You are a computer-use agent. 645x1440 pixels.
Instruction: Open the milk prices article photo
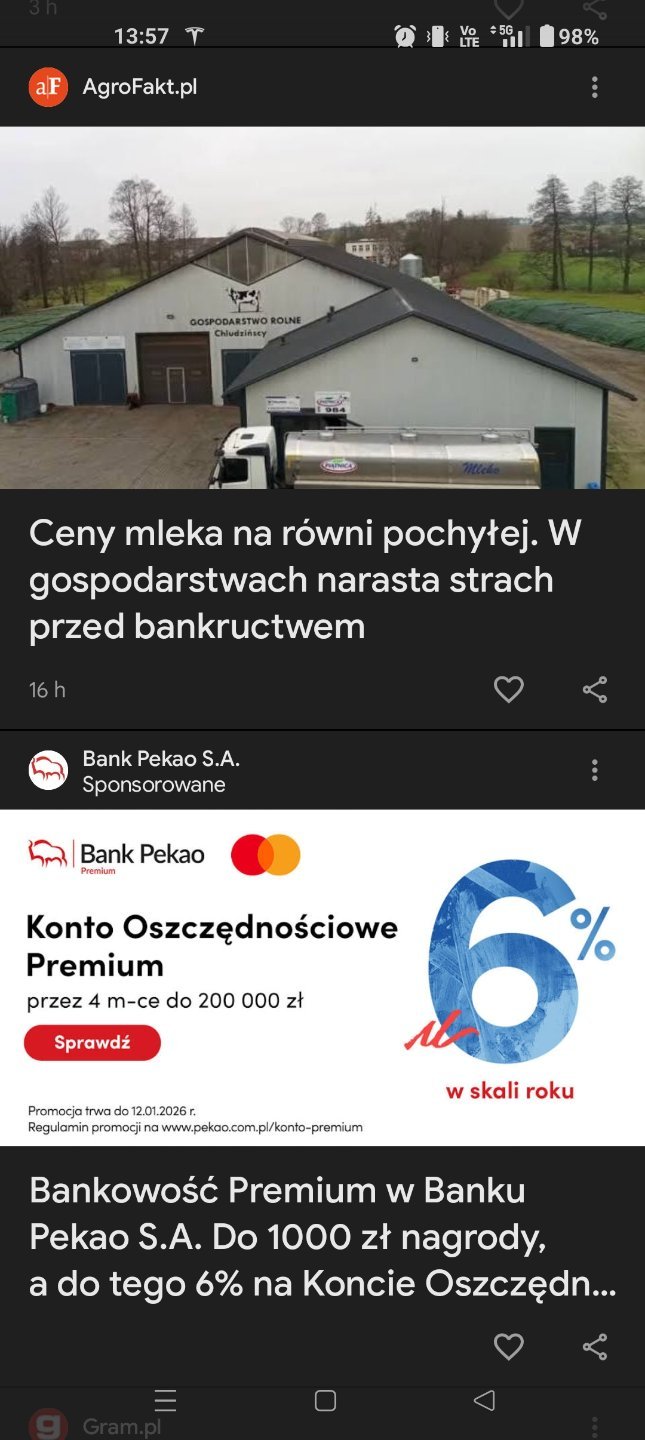[322, 307]
